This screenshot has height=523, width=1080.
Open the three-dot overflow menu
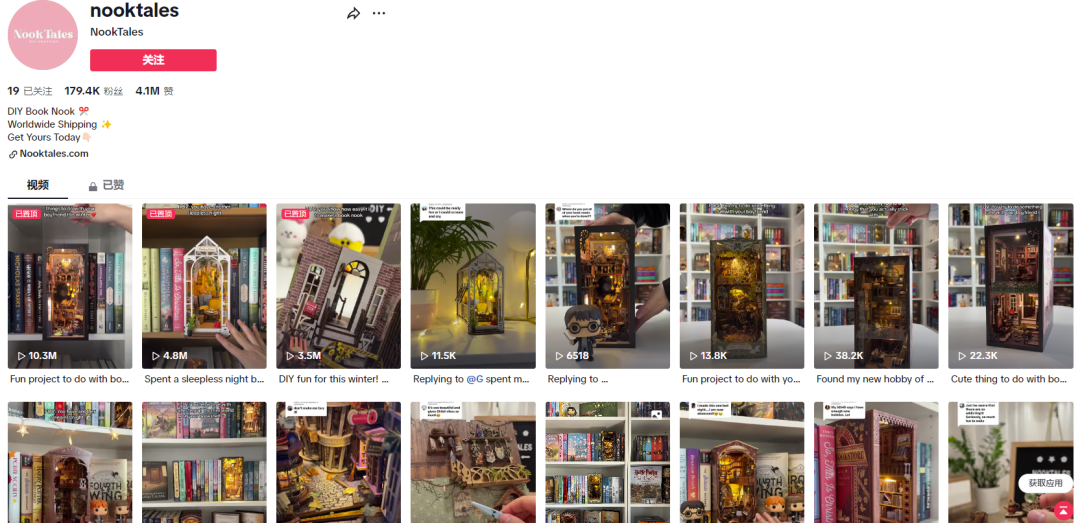pyautogui.click(x=379, y=14)
